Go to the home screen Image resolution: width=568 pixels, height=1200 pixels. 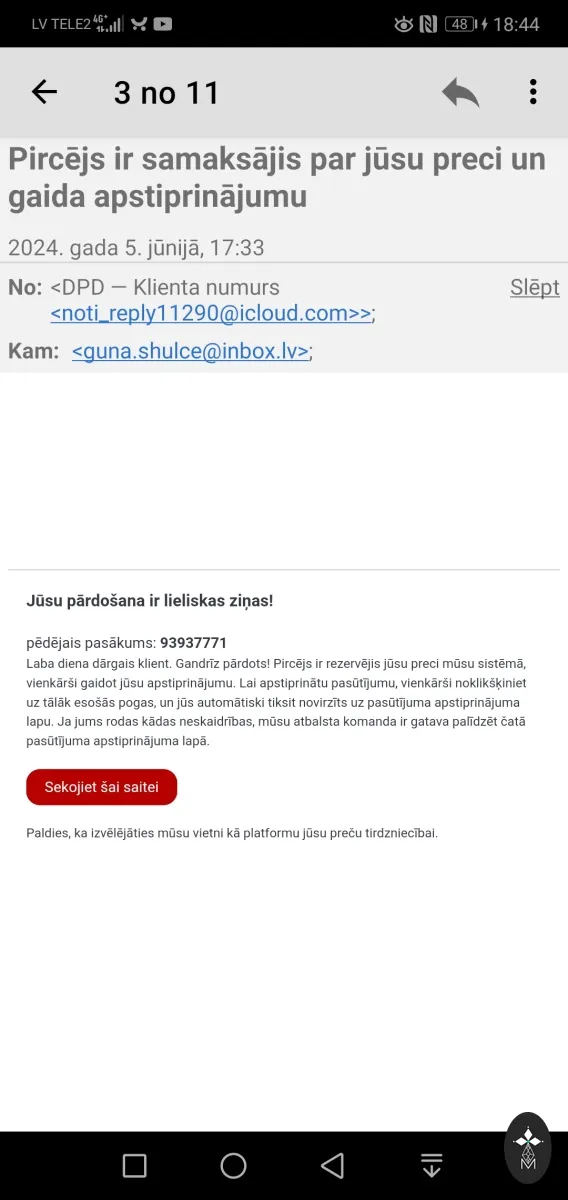click(233, 1165)
